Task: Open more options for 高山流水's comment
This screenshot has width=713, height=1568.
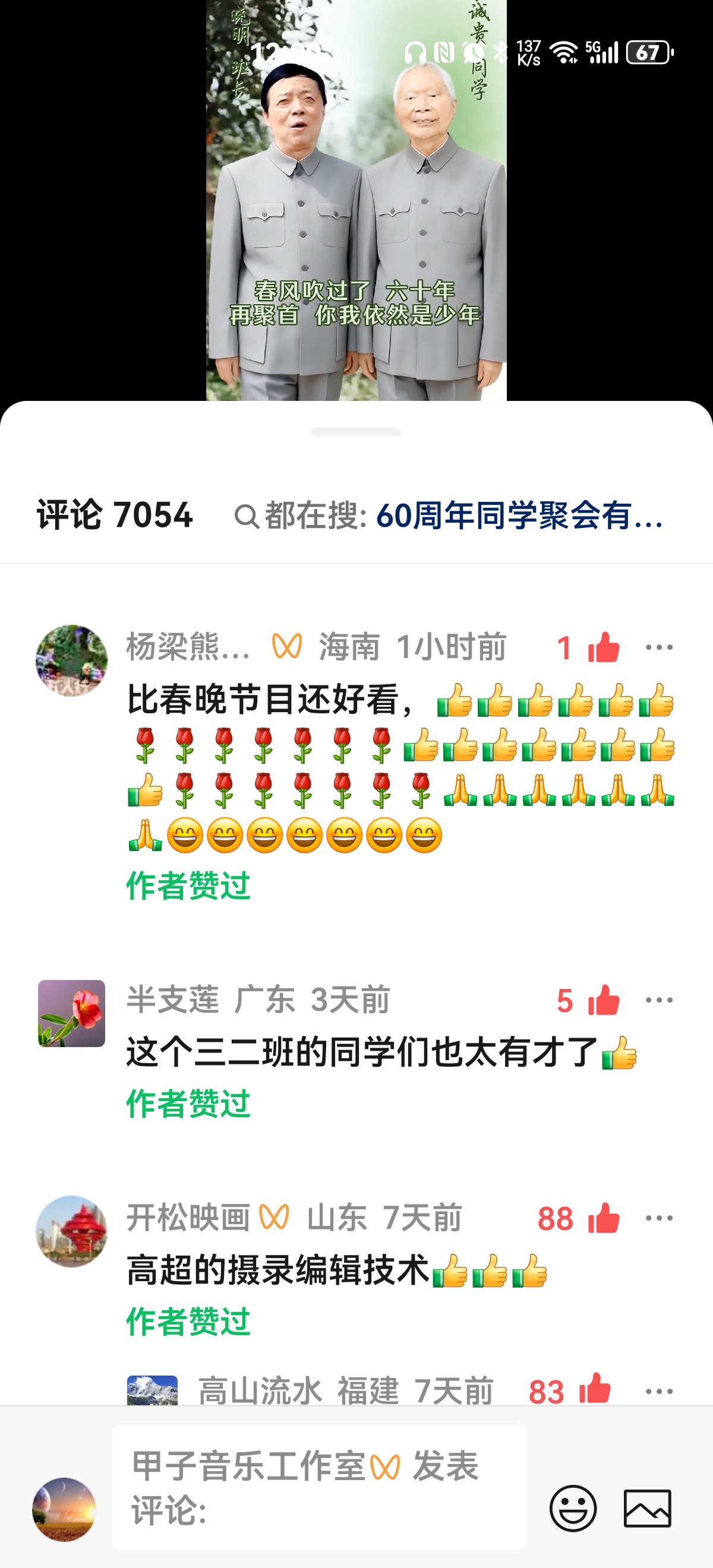Action: pyautogui.click(x=659, y=1391)
